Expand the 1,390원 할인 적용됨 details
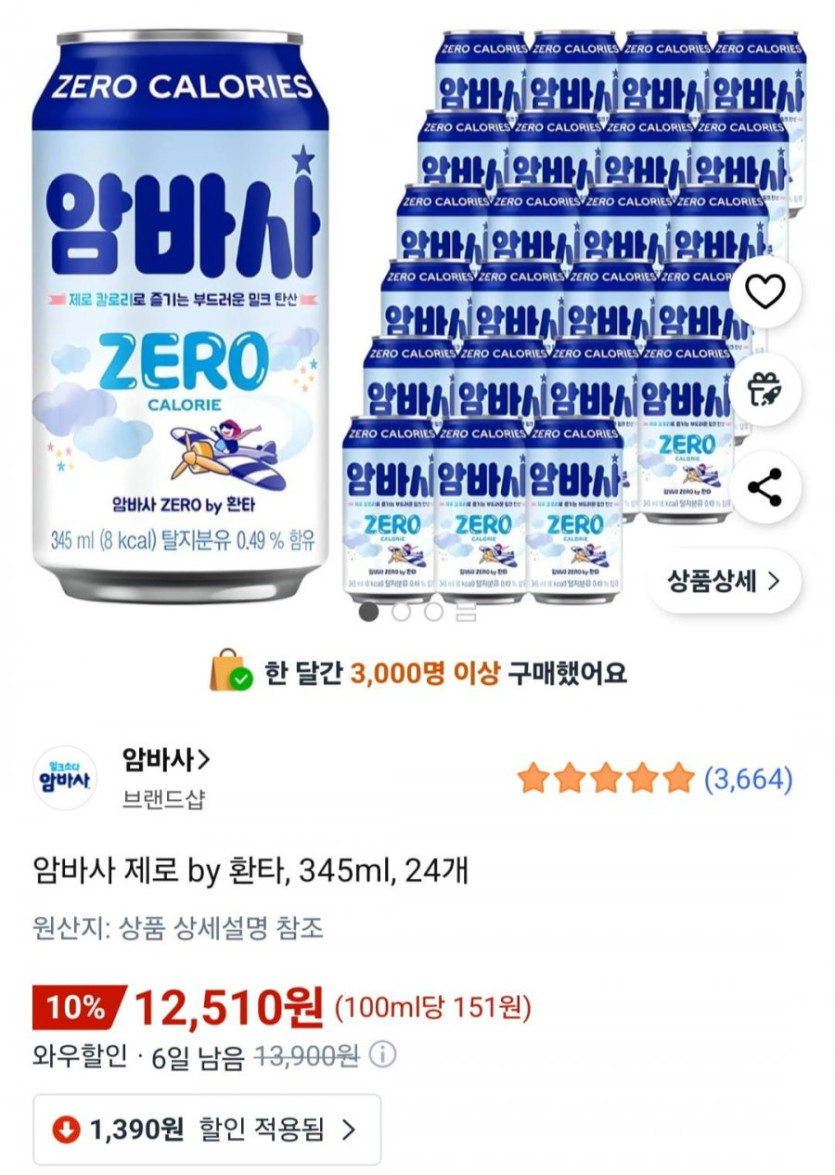The width and height of the screenshot is (835, 1175). (207, 1130)
